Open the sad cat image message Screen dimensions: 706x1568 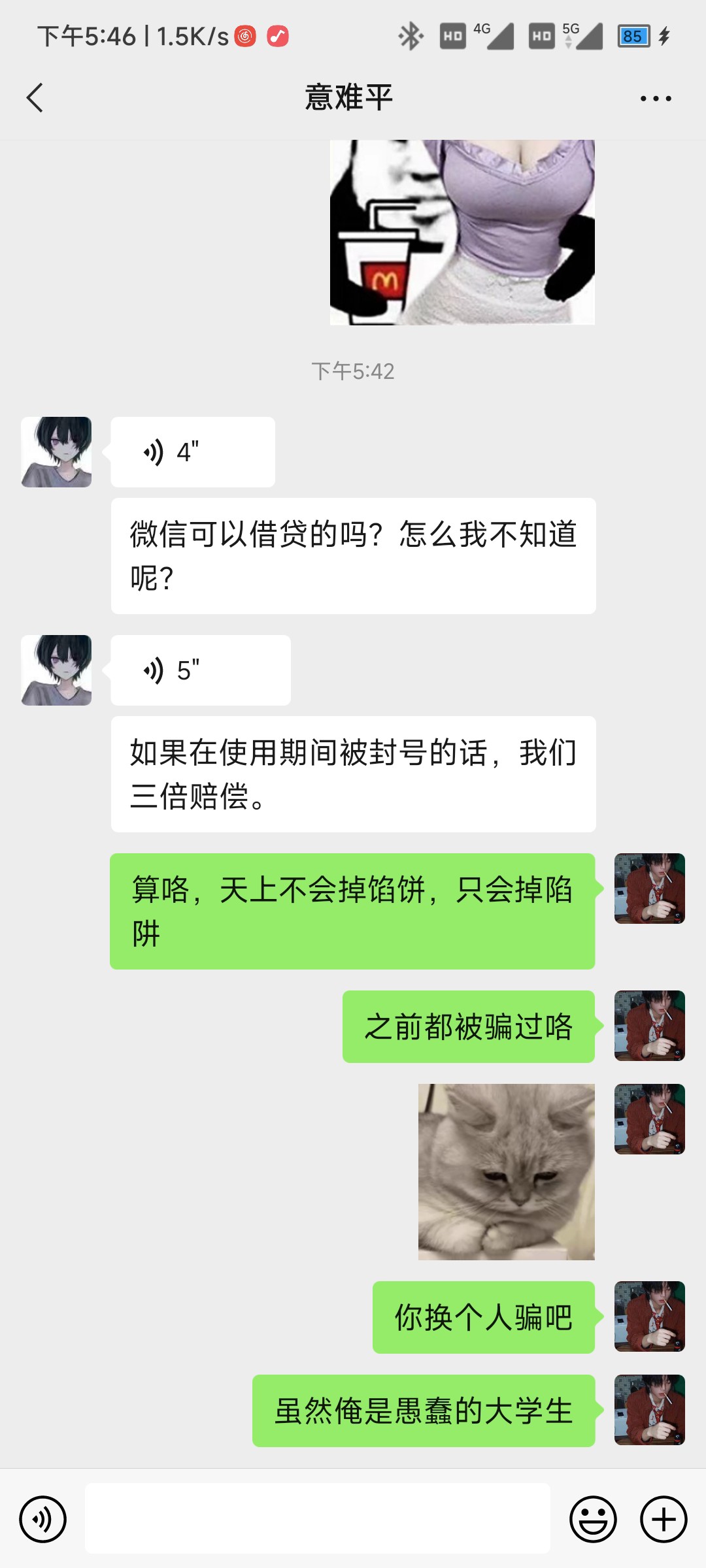507,1172
